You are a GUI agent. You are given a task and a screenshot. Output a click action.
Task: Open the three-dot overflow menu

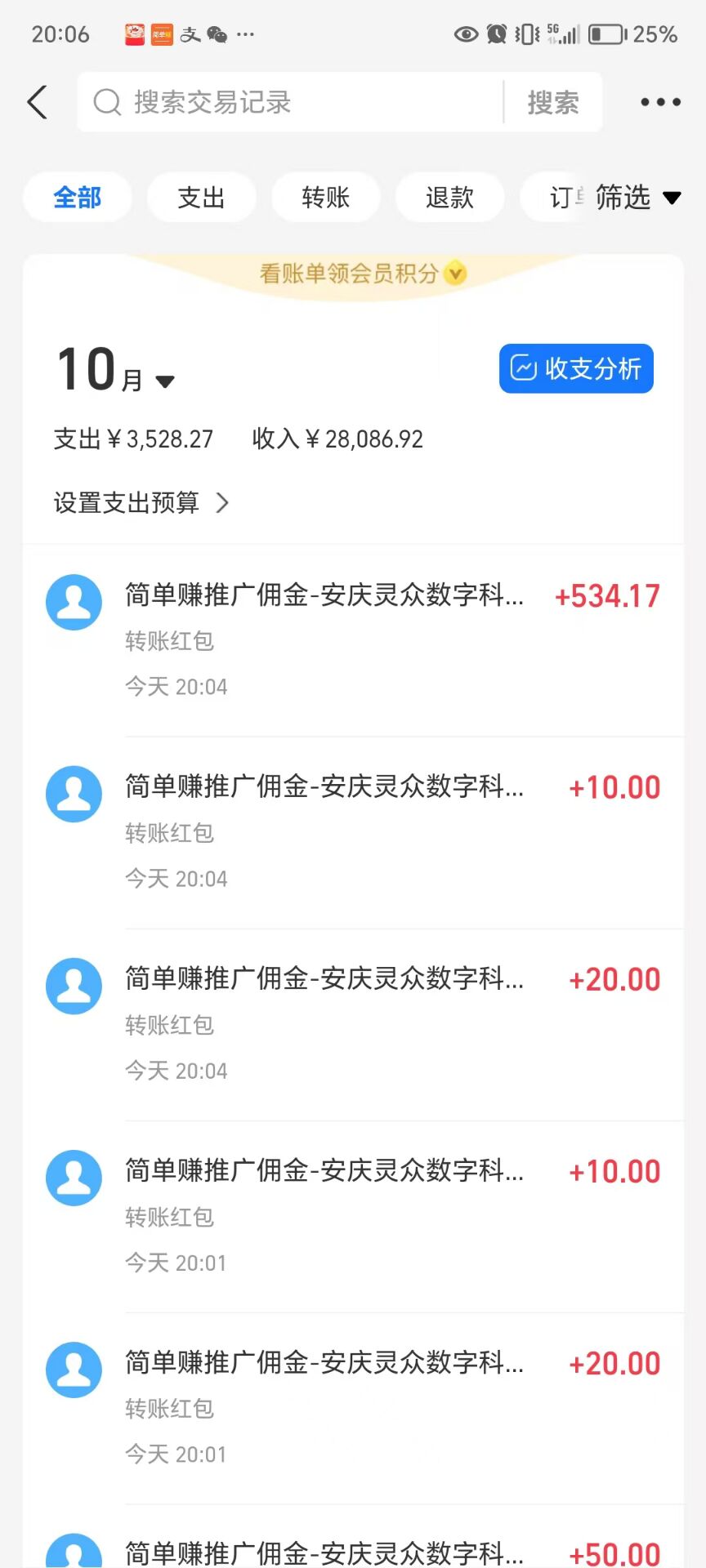point(660,102)
